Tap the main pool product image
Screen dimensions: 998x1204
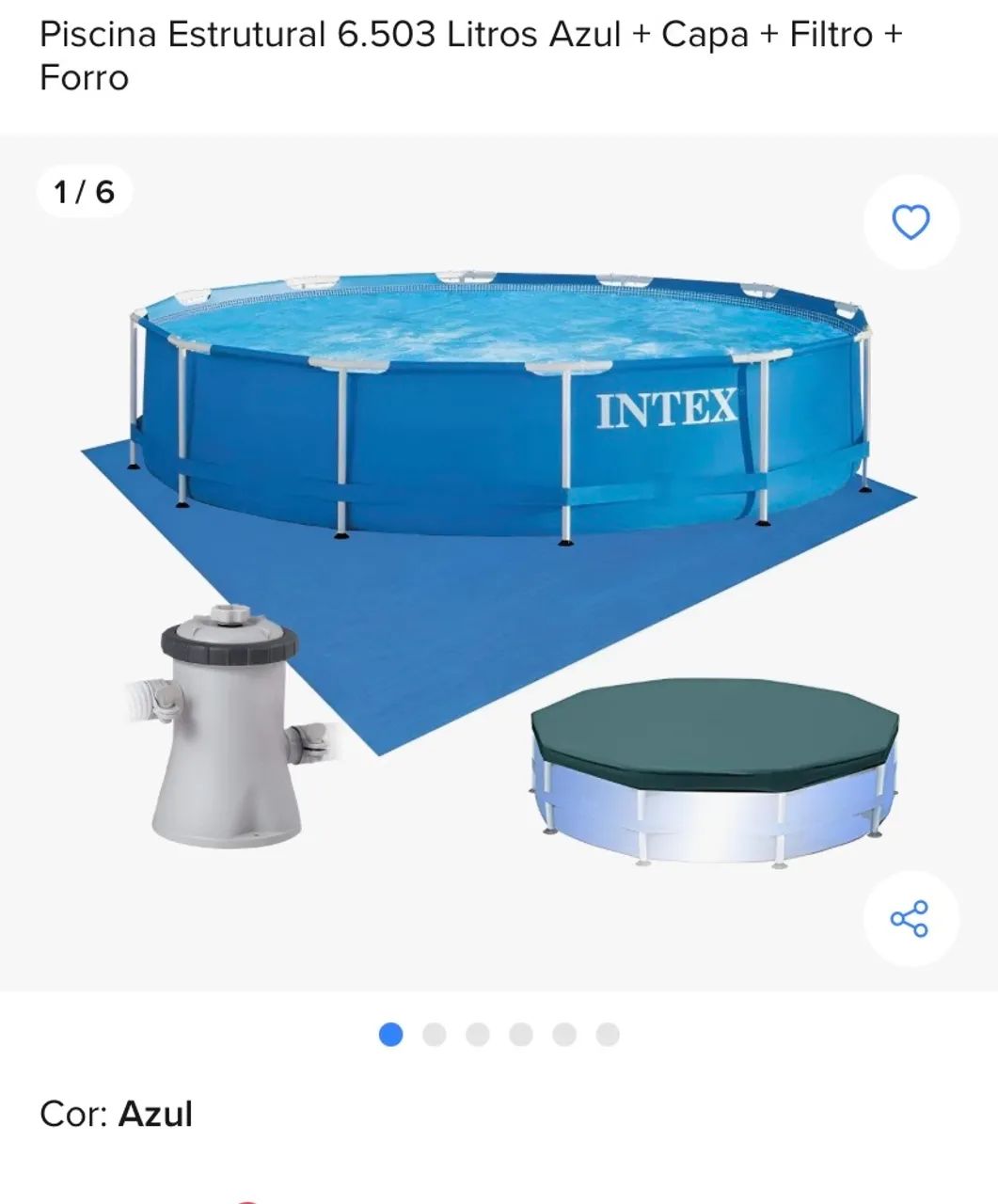coord(499,404)
